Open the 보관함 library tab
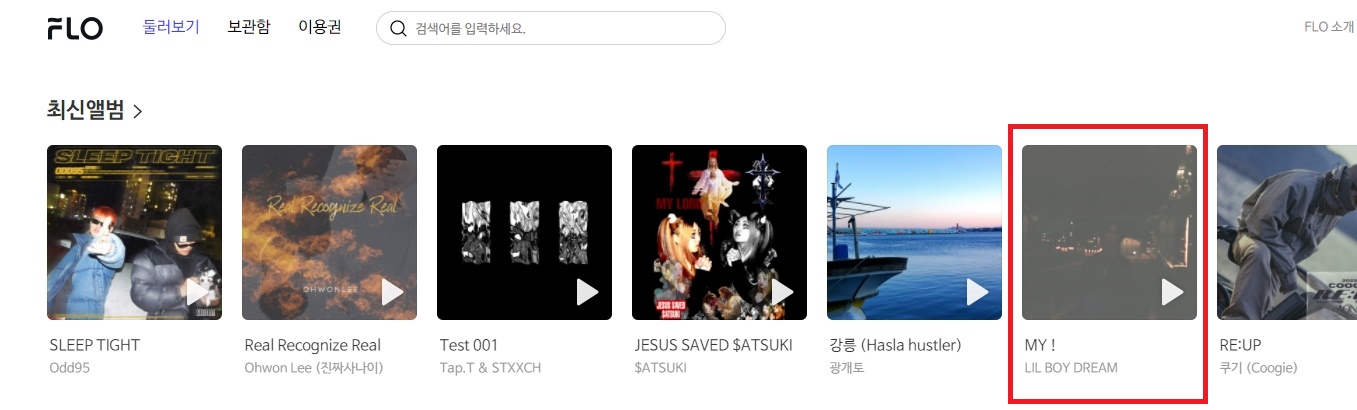 pyautogui.click(x=248, y=27)
